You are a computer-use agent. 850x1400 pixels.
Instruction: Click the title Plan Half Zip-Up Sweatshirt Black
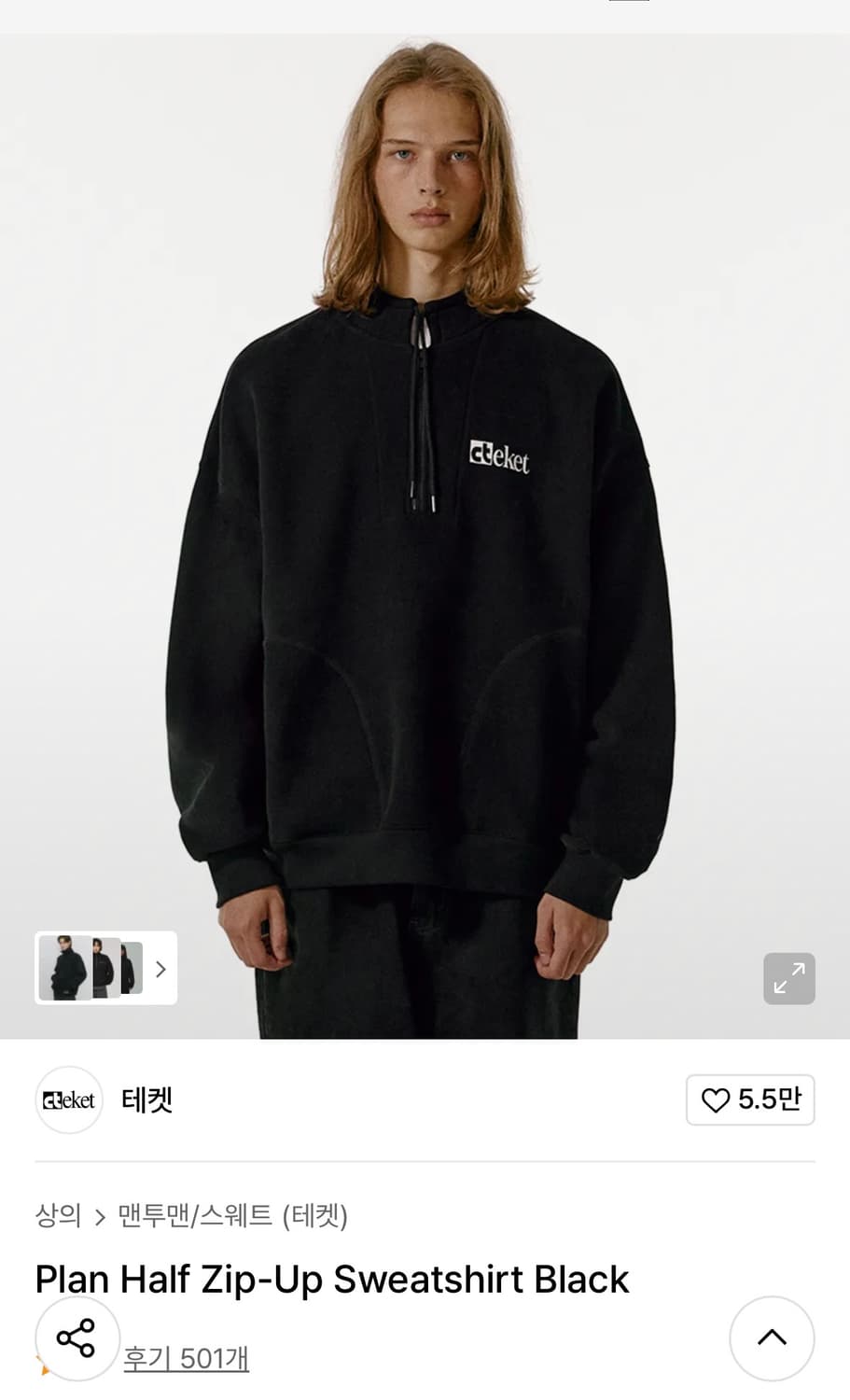pyautogui.click(x=331, y=1279)
